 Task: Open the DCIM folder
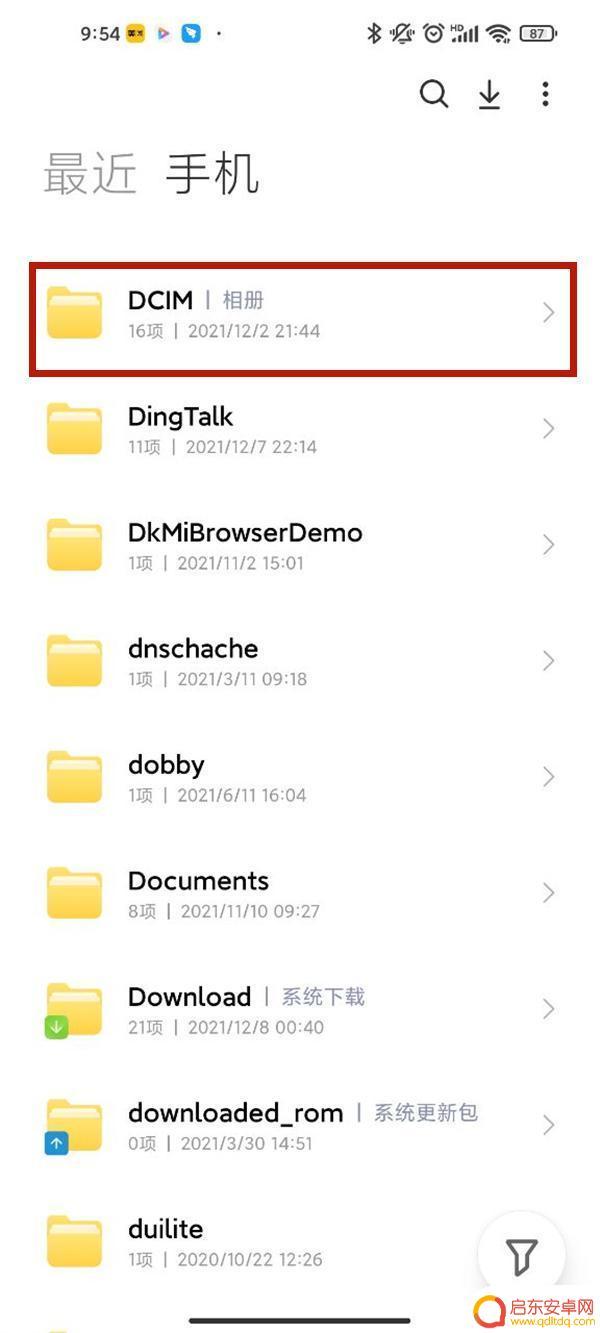[300, 314]
